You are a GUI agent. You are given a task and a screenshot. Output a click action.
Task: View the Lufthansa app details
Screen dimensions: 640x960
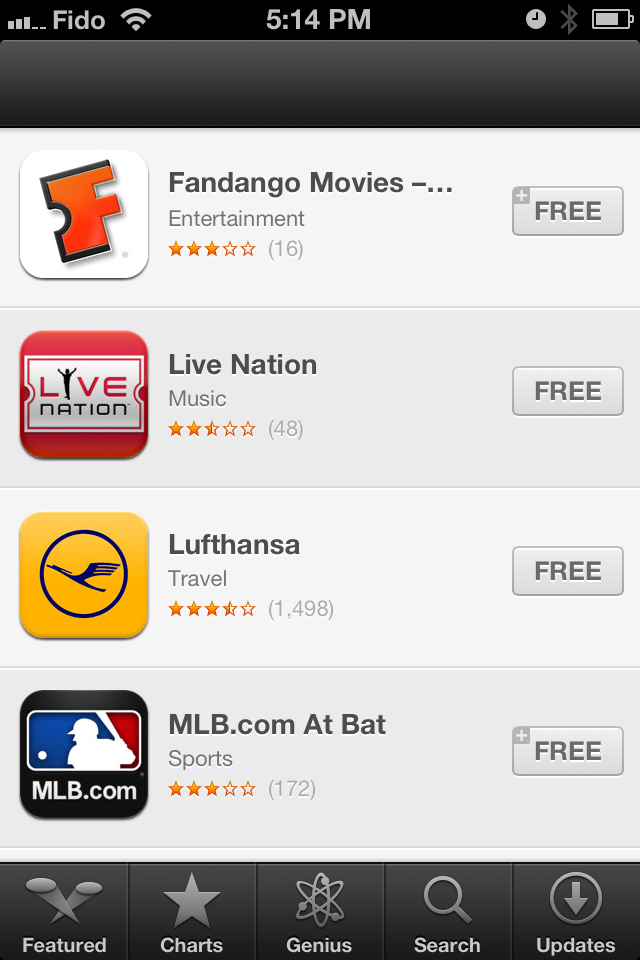click(234, 545)
